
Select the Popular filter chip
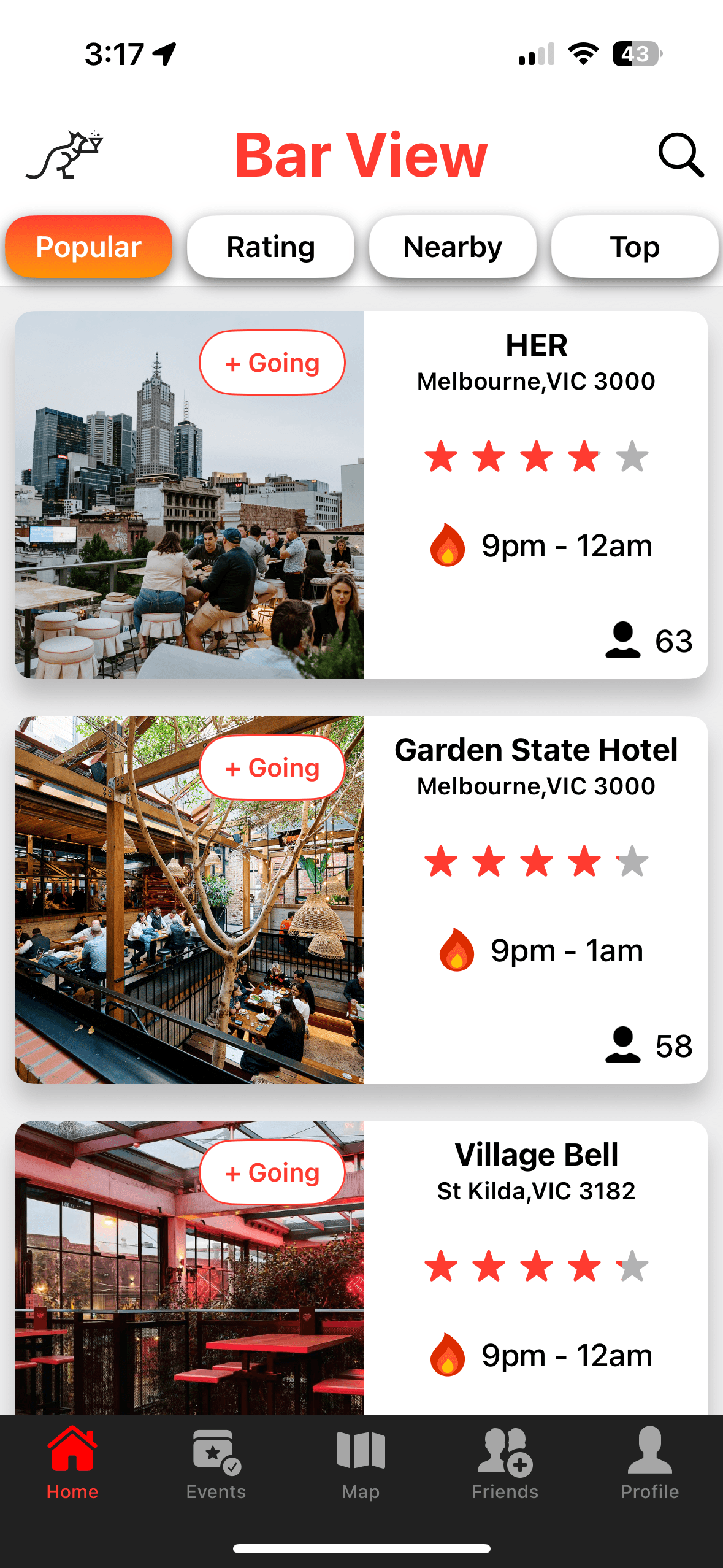click(89, 247)
